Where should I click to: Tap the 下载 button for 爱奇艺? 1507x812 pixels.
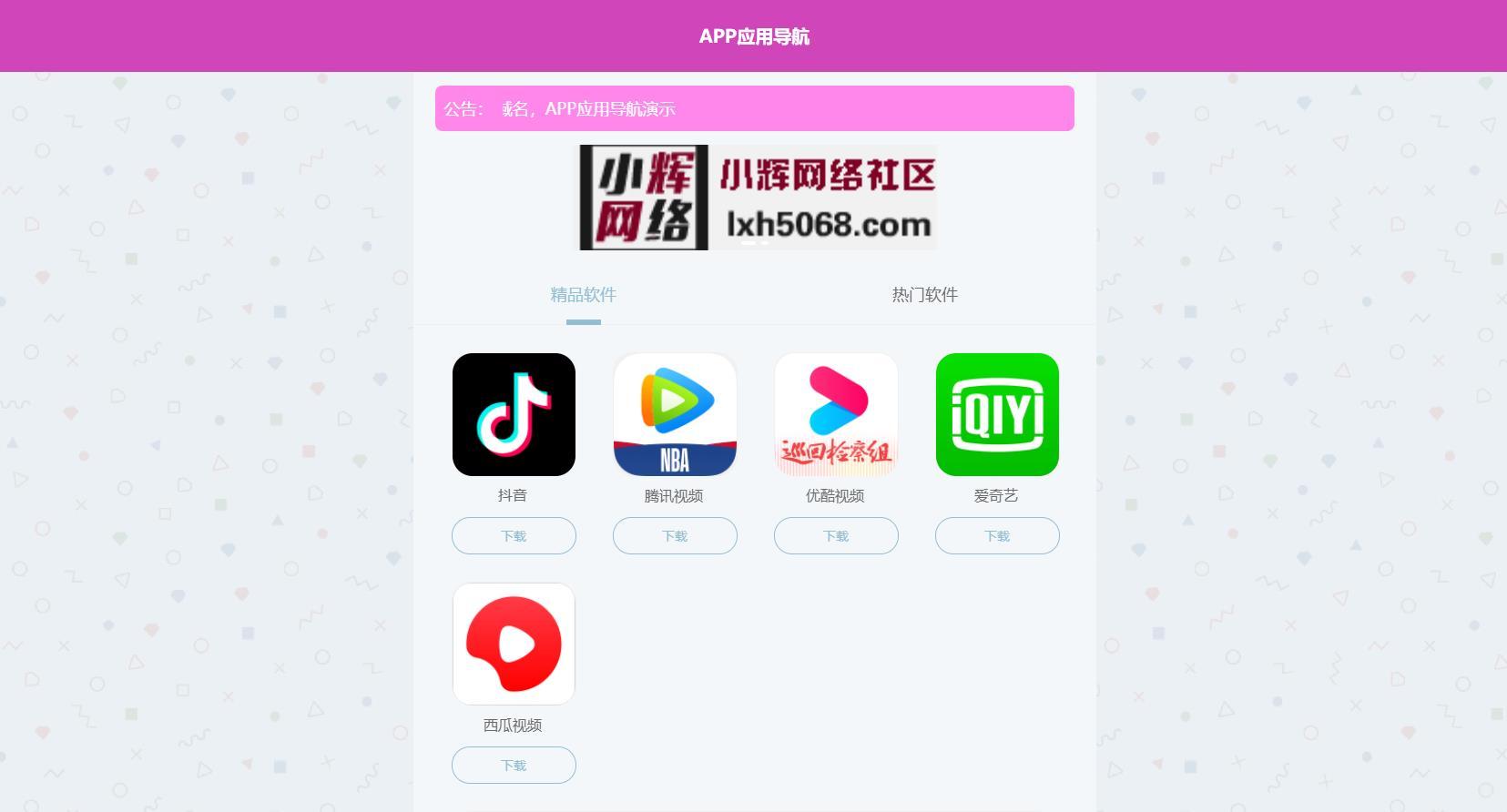pos(997,536)
